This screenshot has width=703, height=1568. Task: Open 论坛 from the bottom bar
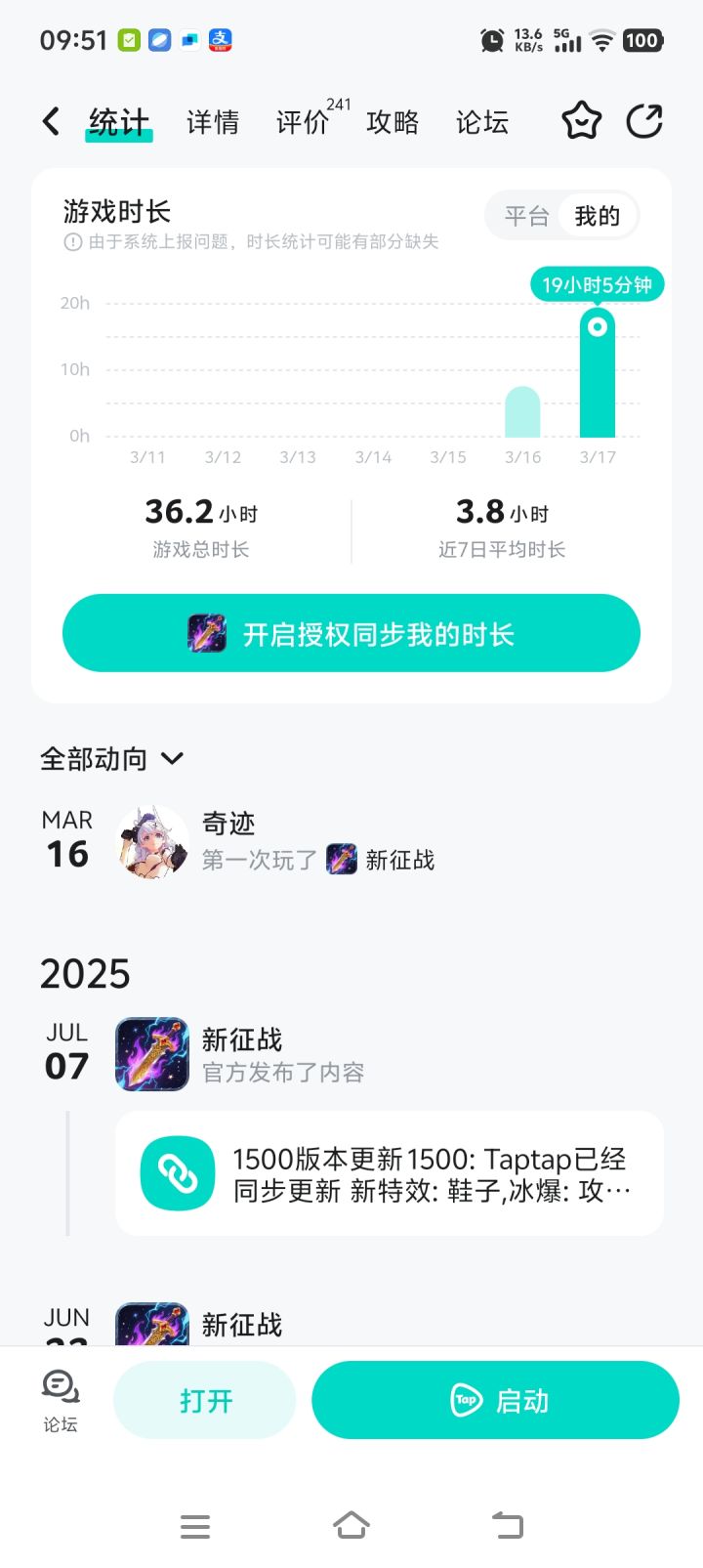point(61,1400)
